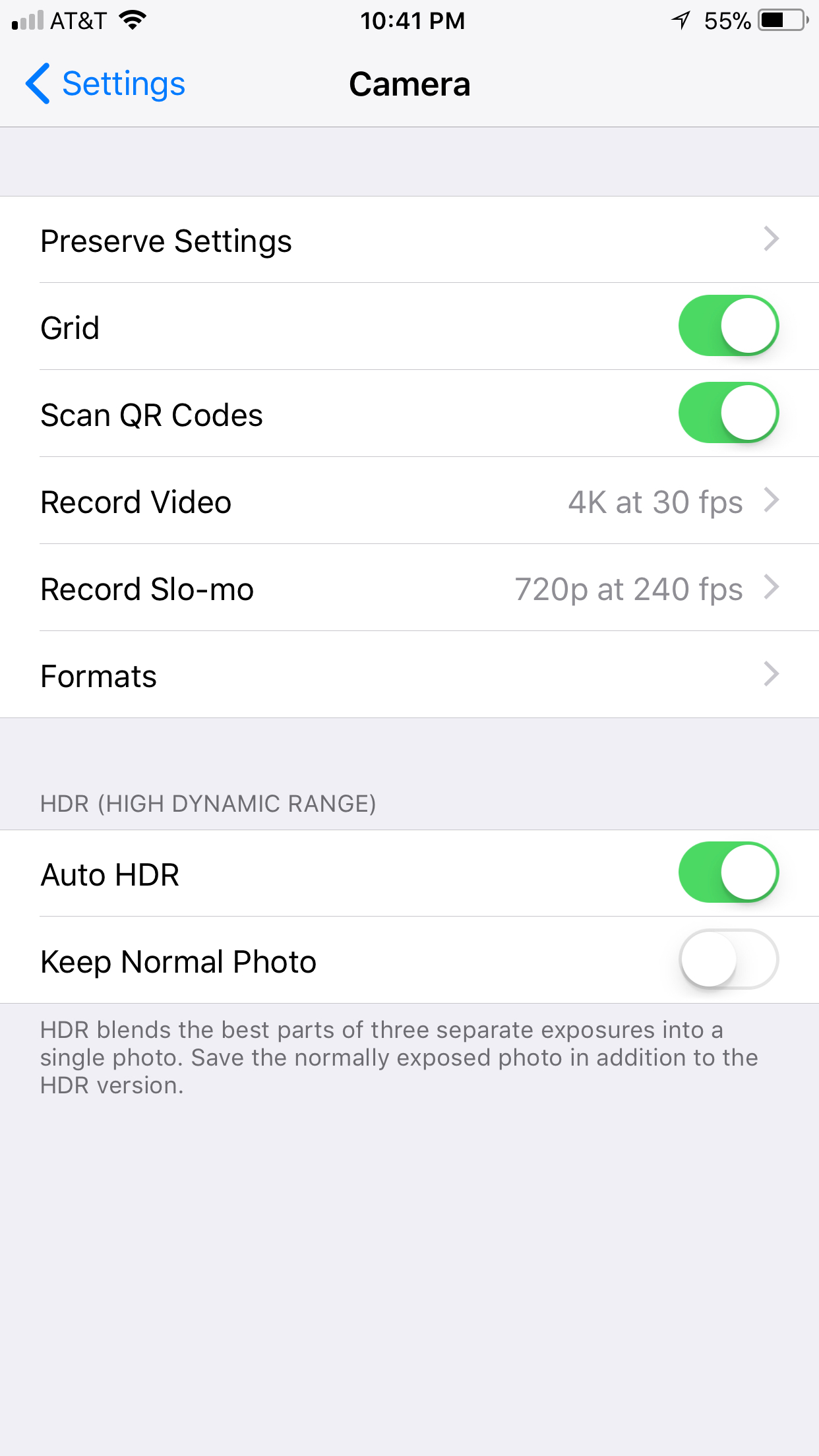The image size is (819, 1456).
Task: Open Preserve Settings
Action: pos(409,240)
